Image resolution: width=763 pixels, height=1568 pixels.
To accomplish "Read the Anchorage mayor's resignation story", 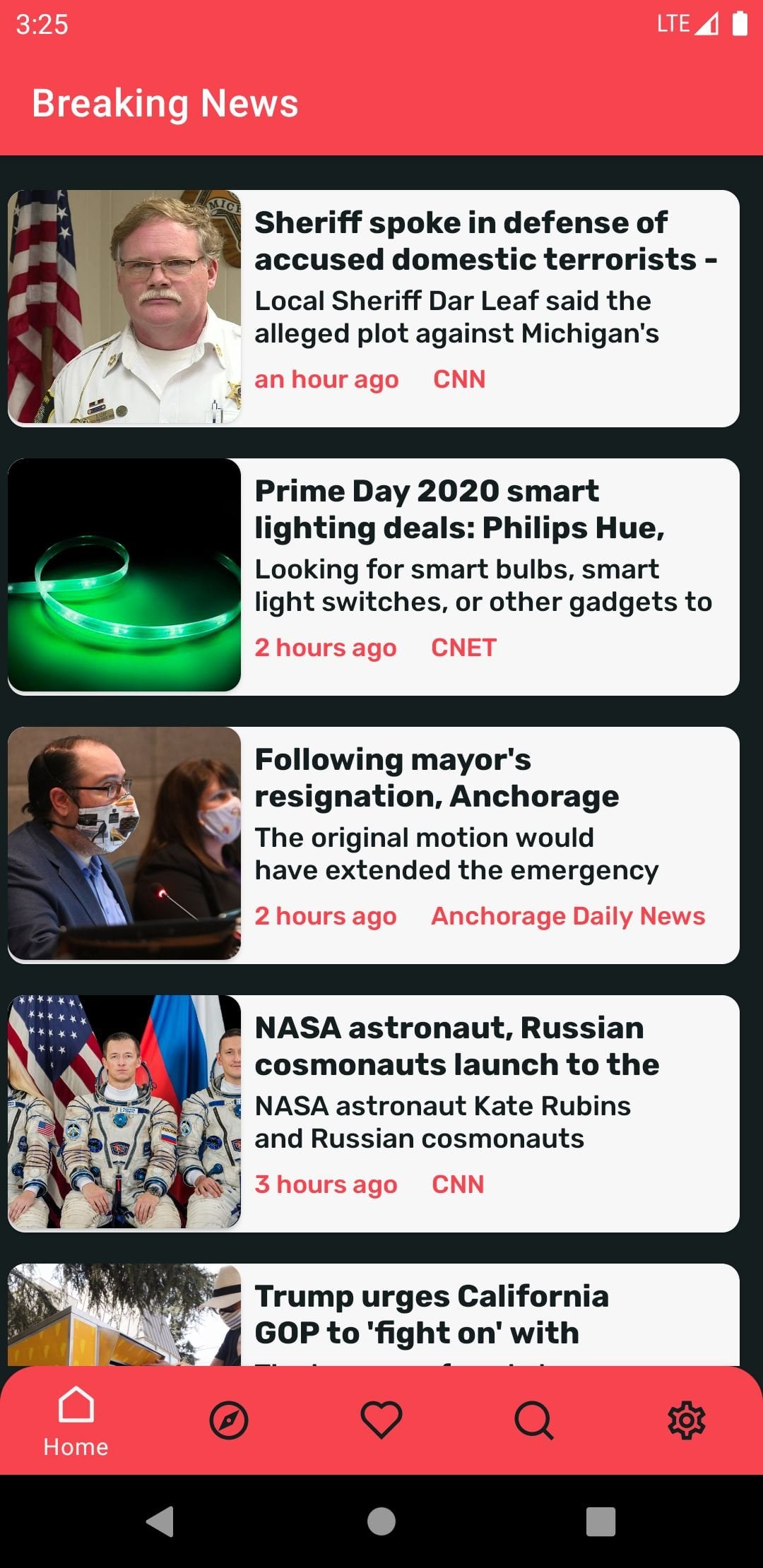I will tap(373, 845).
